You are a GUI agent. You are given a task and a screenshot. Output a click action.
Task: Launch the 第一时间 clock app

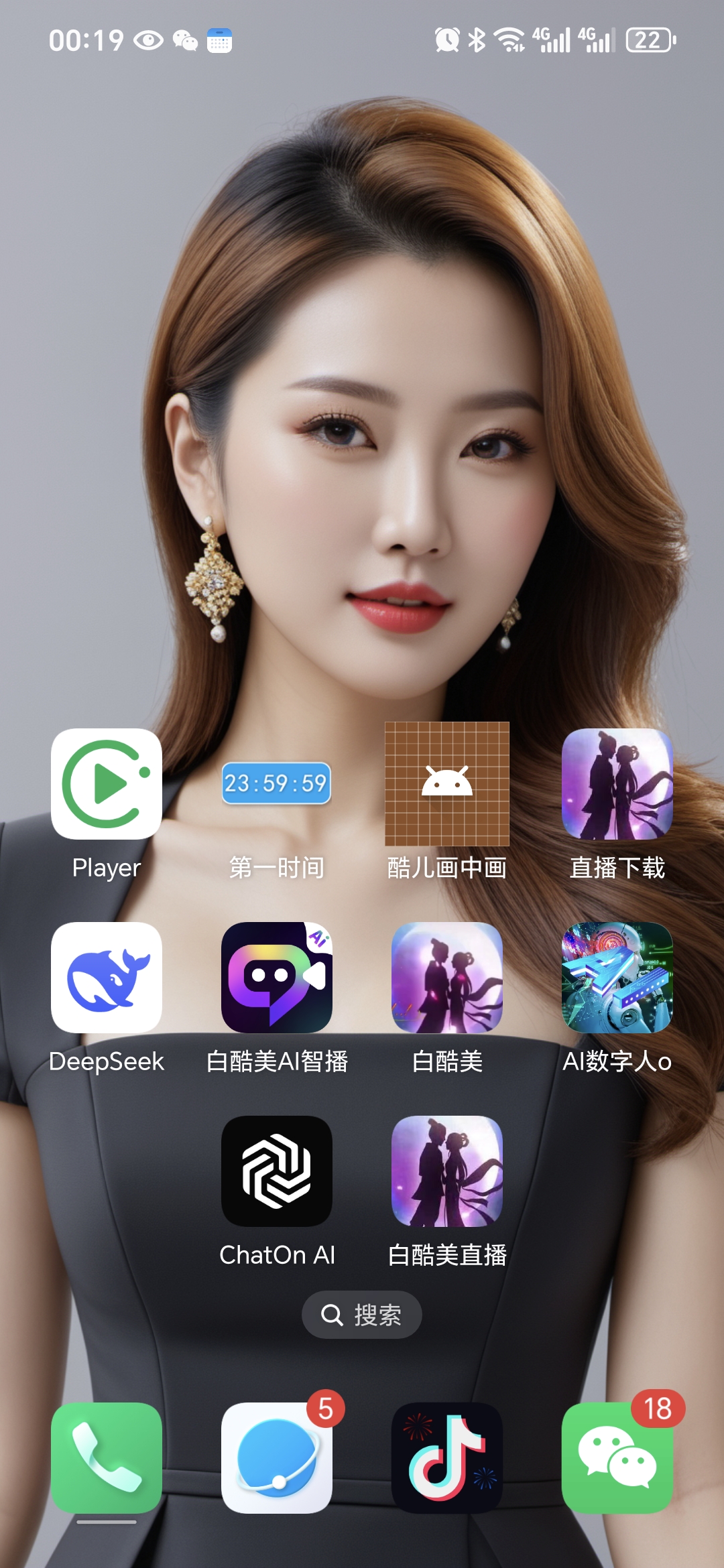[276, 783]
